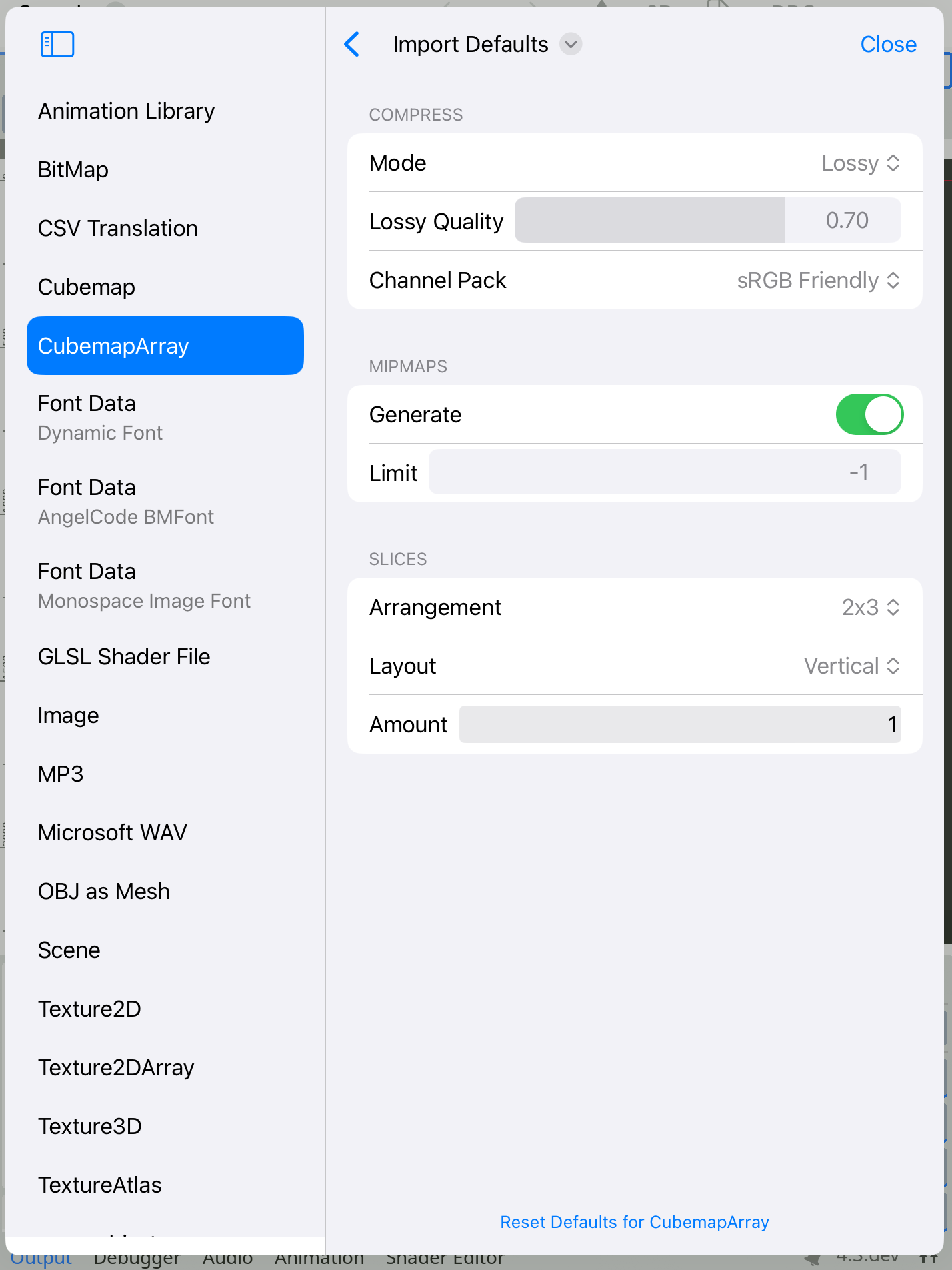Toggle the sidebar panel icon
This screenshot has width=952, height=1270.
pyautogui.click(x=57, y=45)
